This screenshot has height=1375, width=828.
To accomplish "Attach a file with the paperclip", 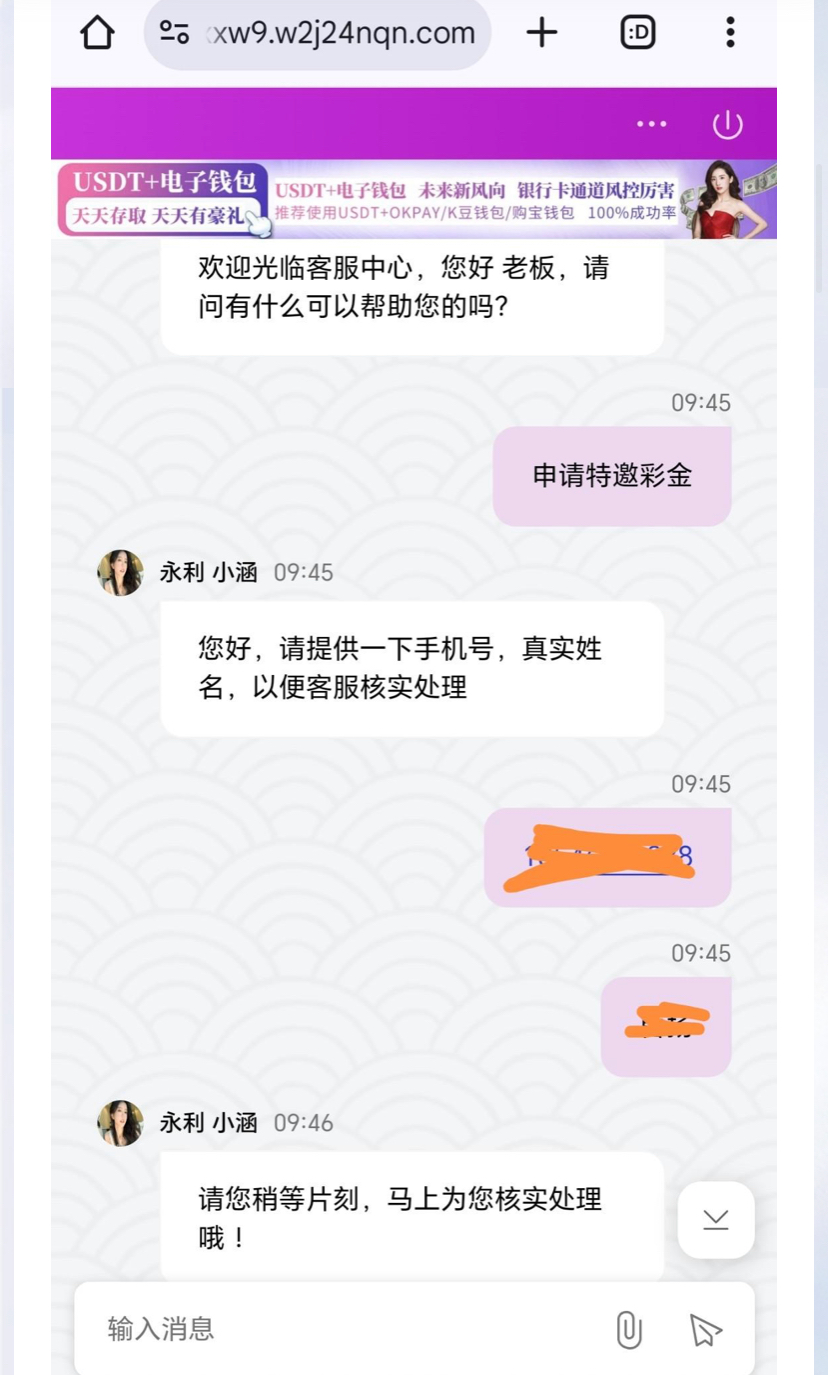I will 629,1330.
